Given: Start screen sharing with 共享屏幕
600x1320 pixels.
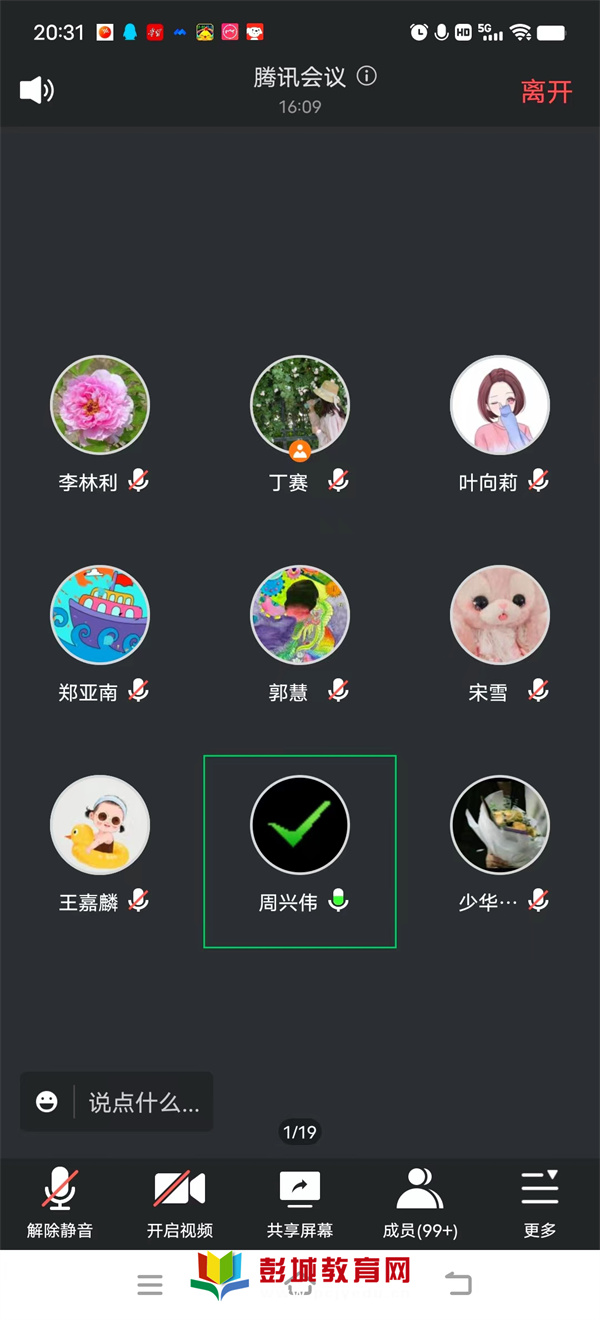Looking at the screenshot, I should 300,1201.
